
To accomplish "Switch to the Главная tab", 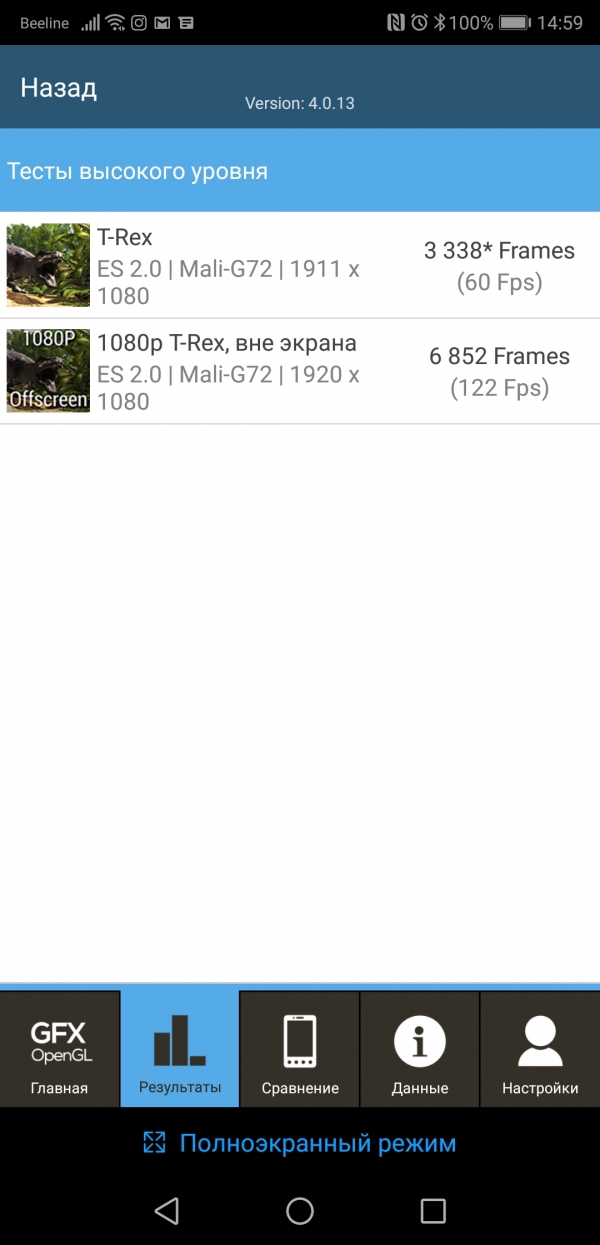I will (59, 1049).
